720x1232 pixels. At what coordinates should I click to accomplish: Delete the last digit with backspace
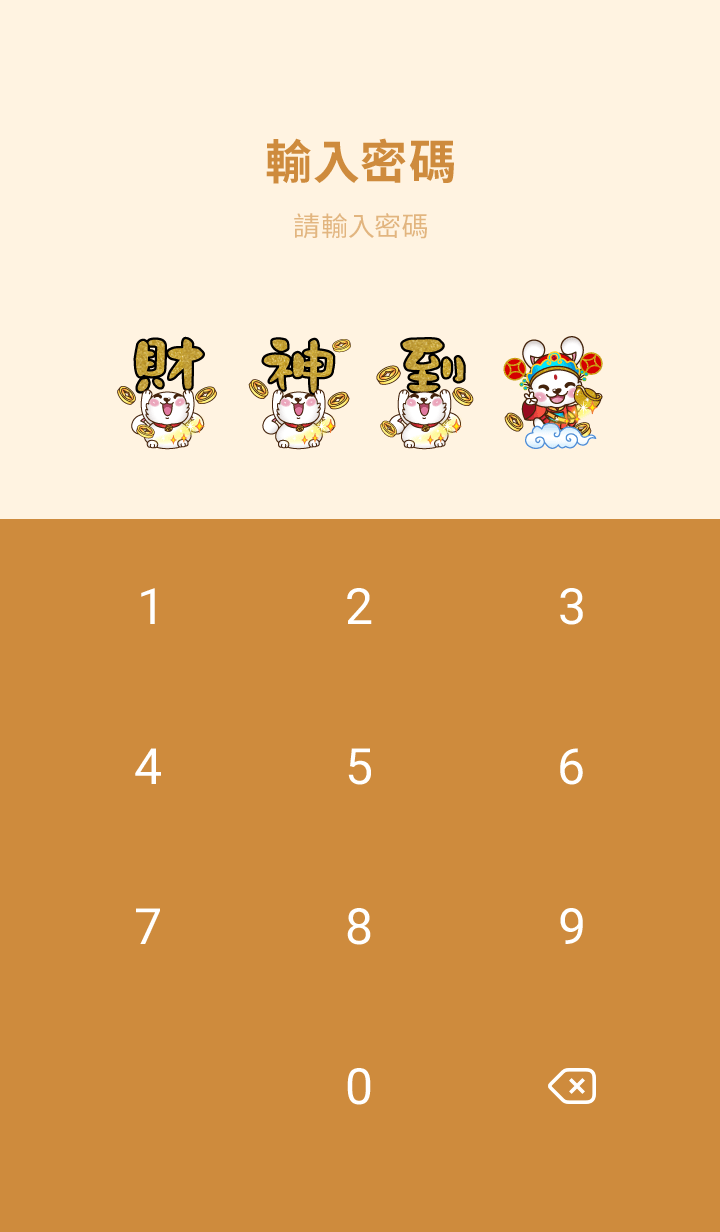pos(572,1086)
